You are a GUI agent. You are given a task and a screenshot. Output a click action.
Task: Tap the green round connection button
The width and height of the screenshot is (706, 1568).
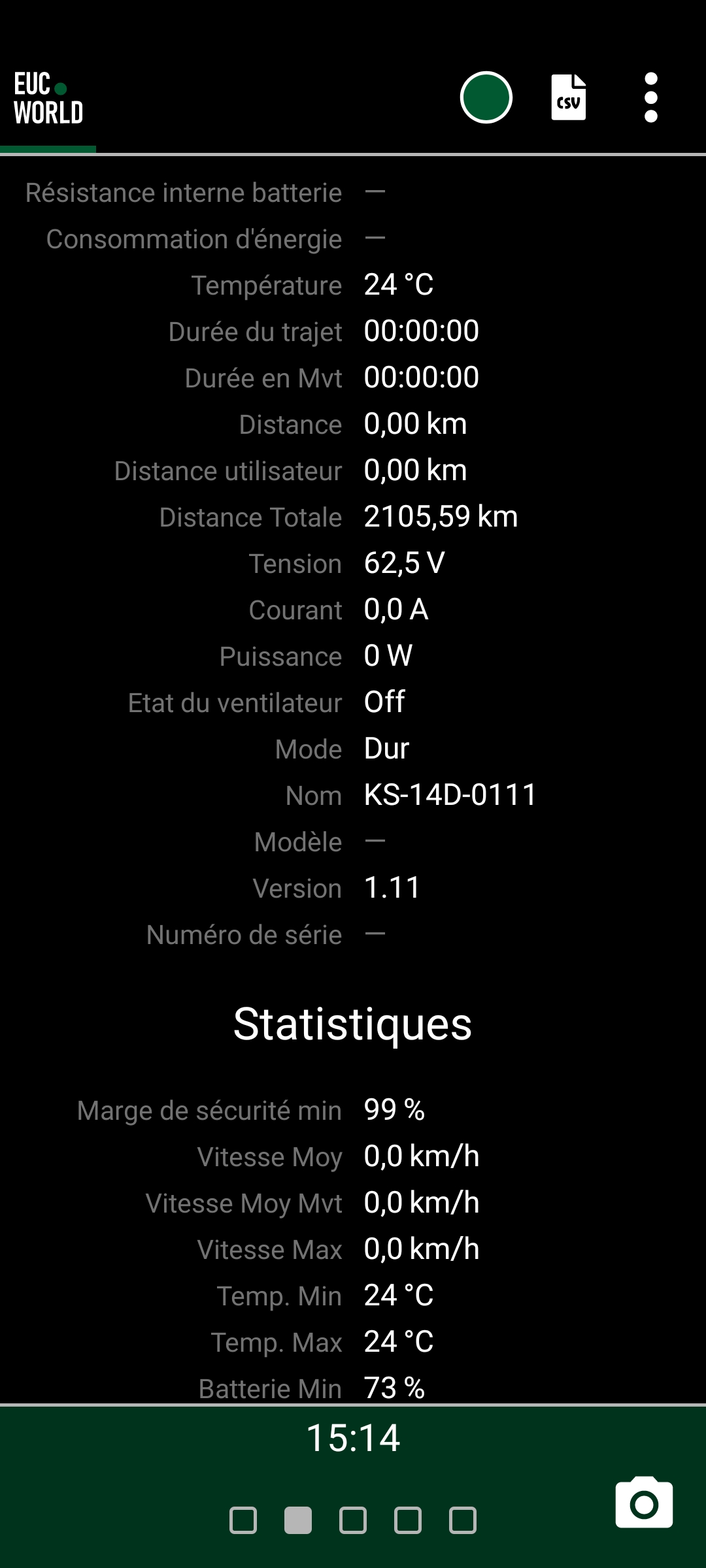[x=486, y=97]
